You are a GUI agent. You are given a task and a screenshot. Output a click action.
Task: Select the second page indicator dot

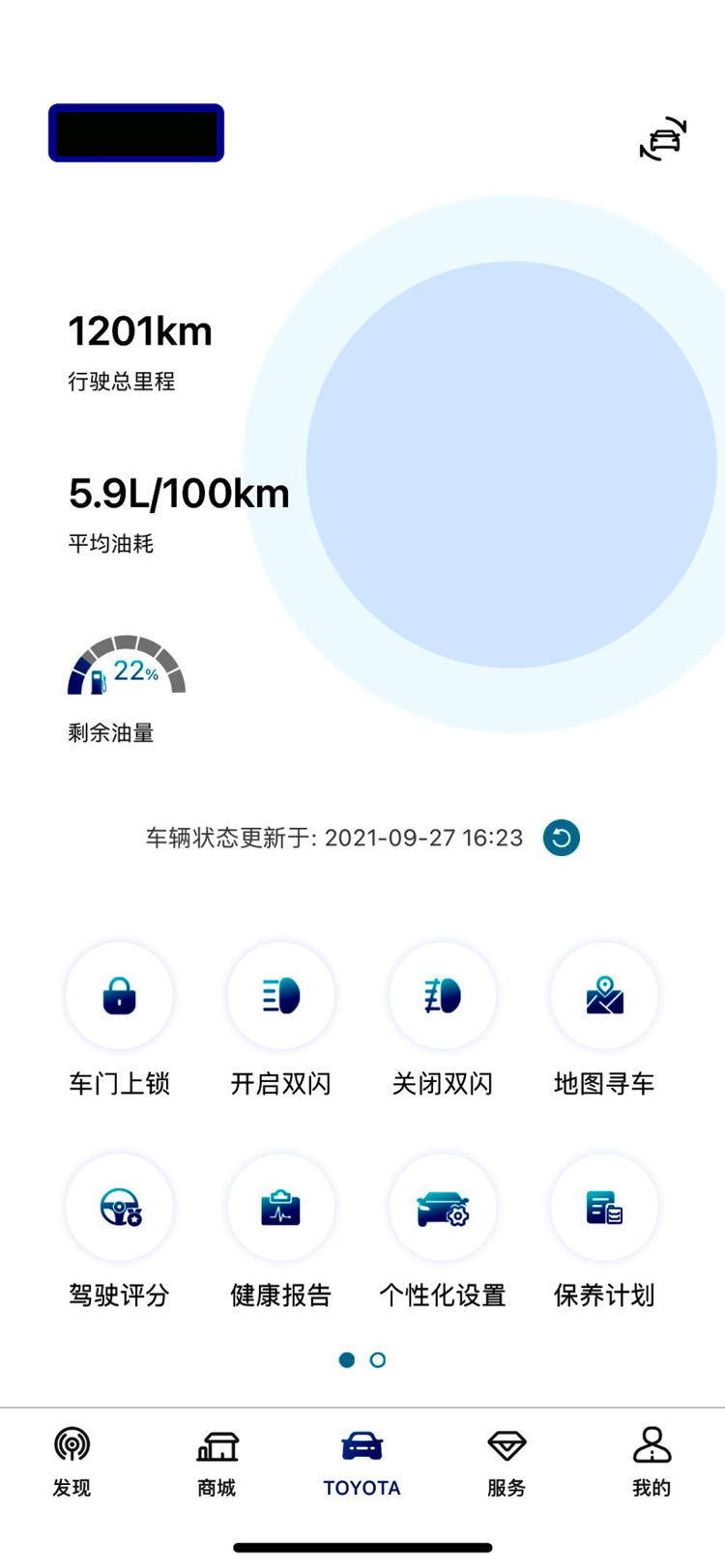click(378, 1359)
